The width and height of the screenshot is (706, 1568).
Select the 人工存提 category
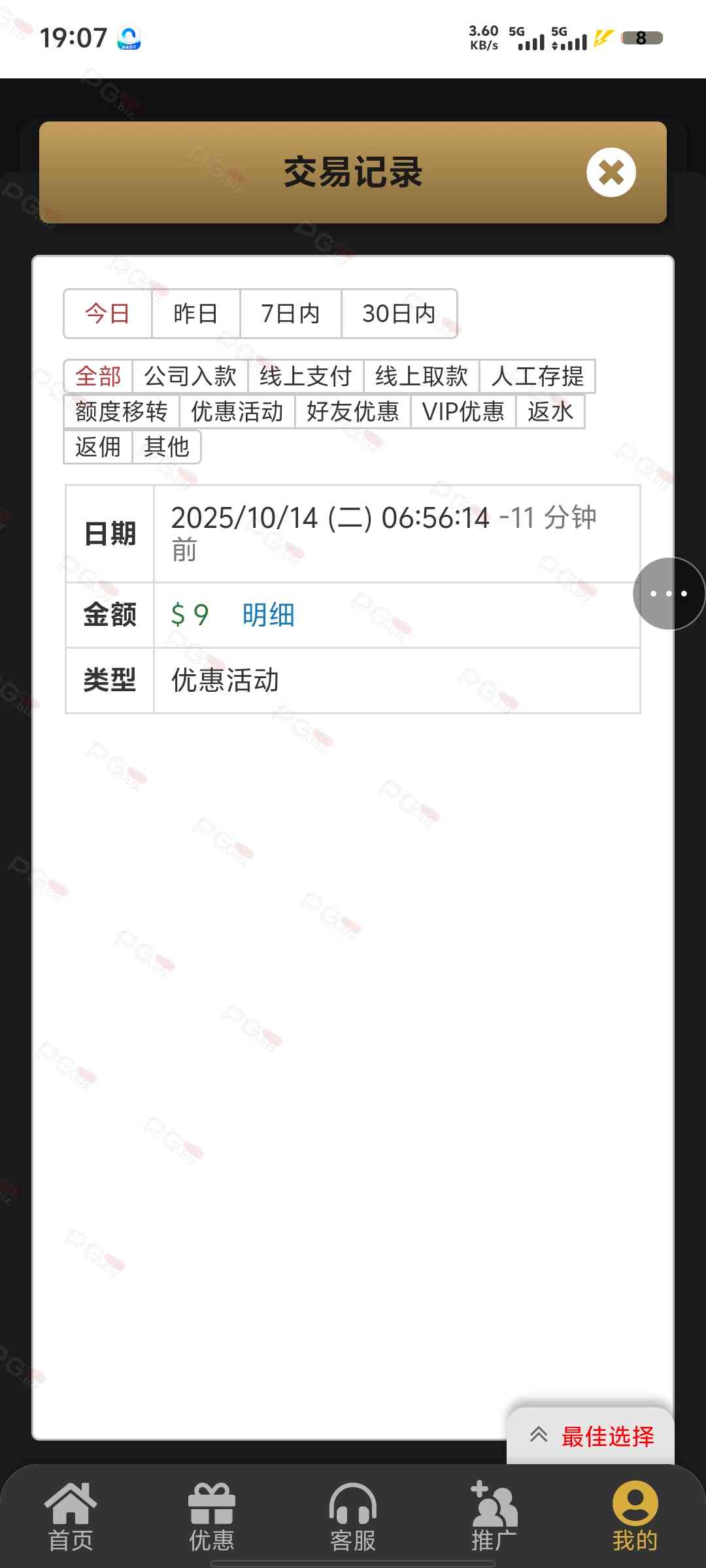[x=537, y=376]
